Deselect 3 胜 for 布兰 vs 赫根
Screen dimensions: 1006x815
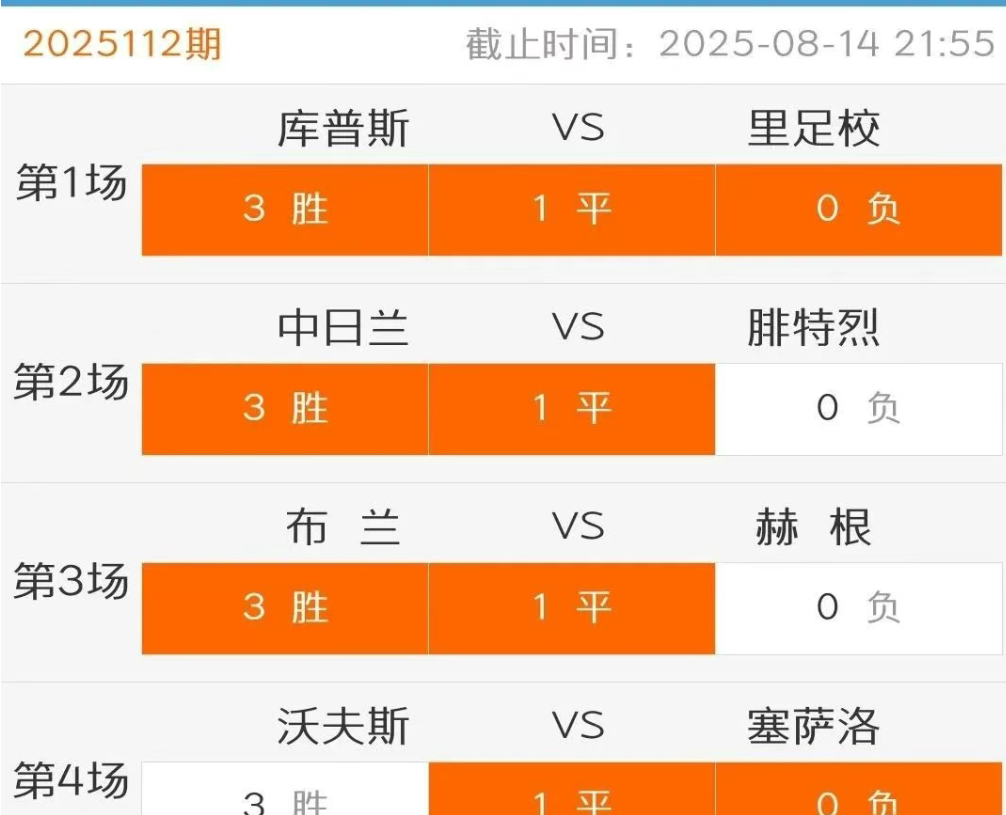(x=285, y=608)
